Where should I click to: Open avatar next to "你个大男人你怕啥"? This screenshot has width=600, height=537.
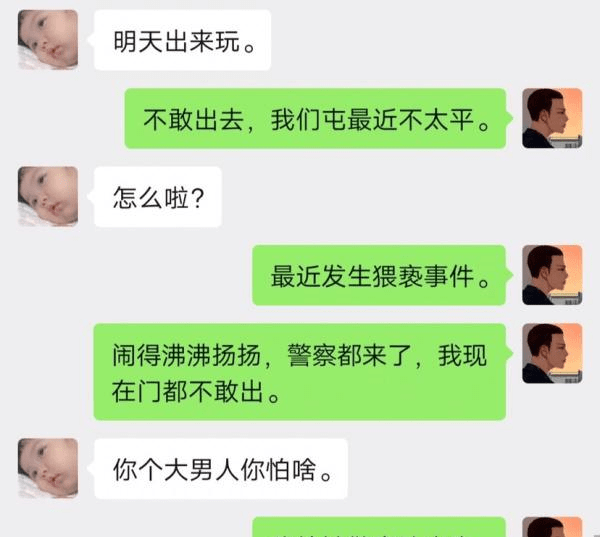click(48, 468)
